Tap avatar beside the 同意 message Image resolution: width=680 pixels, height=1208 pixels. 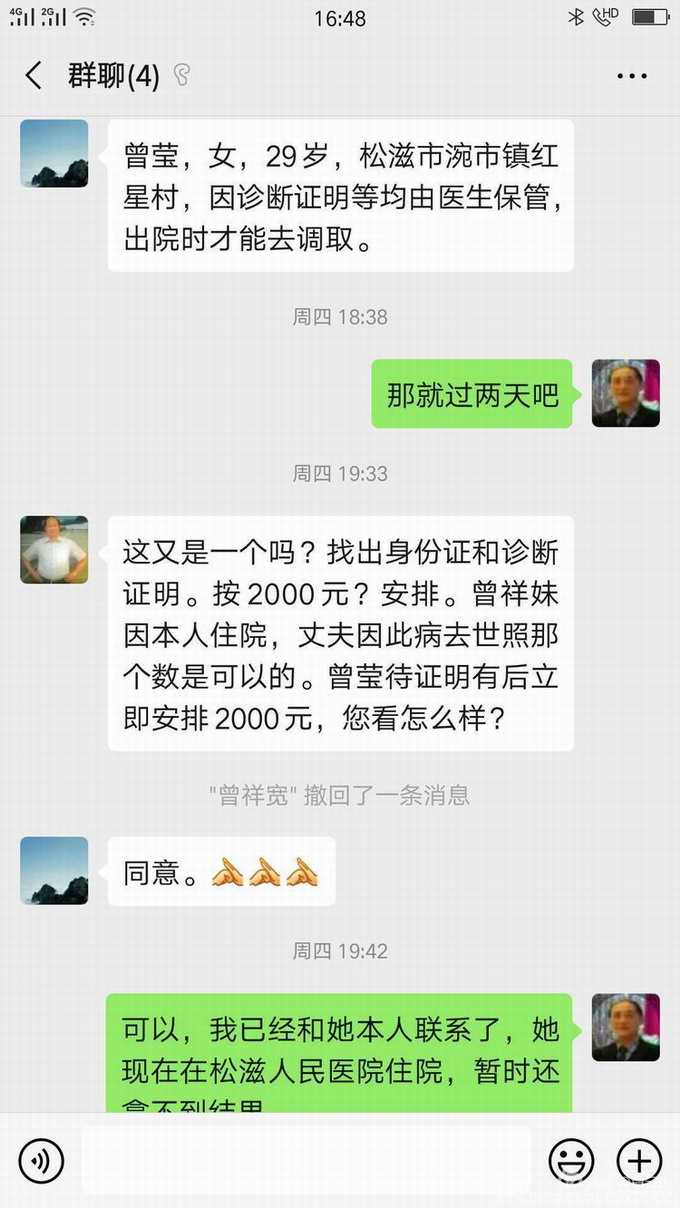(x=54, y=871)
